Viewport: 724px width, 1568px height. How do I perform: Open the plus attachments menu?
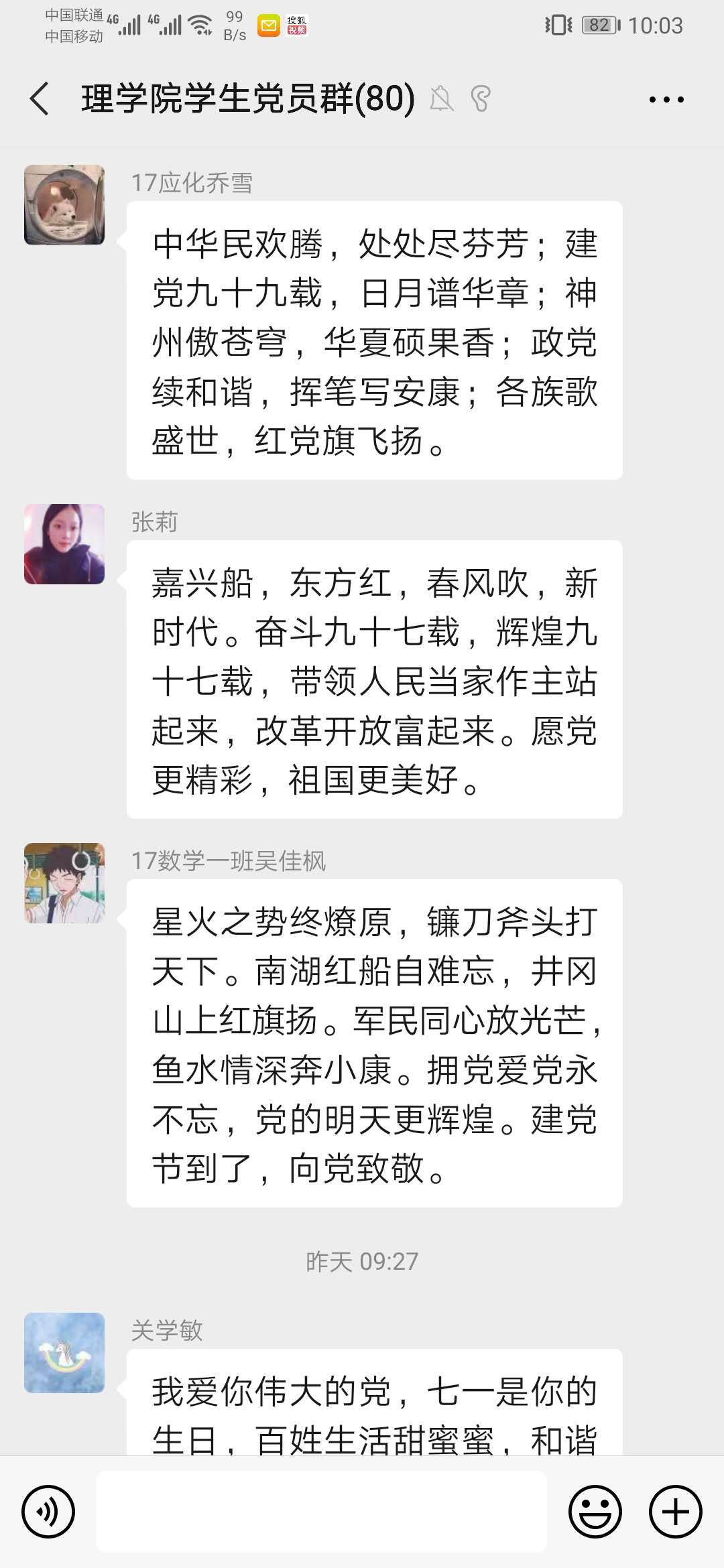(675, 1512)
